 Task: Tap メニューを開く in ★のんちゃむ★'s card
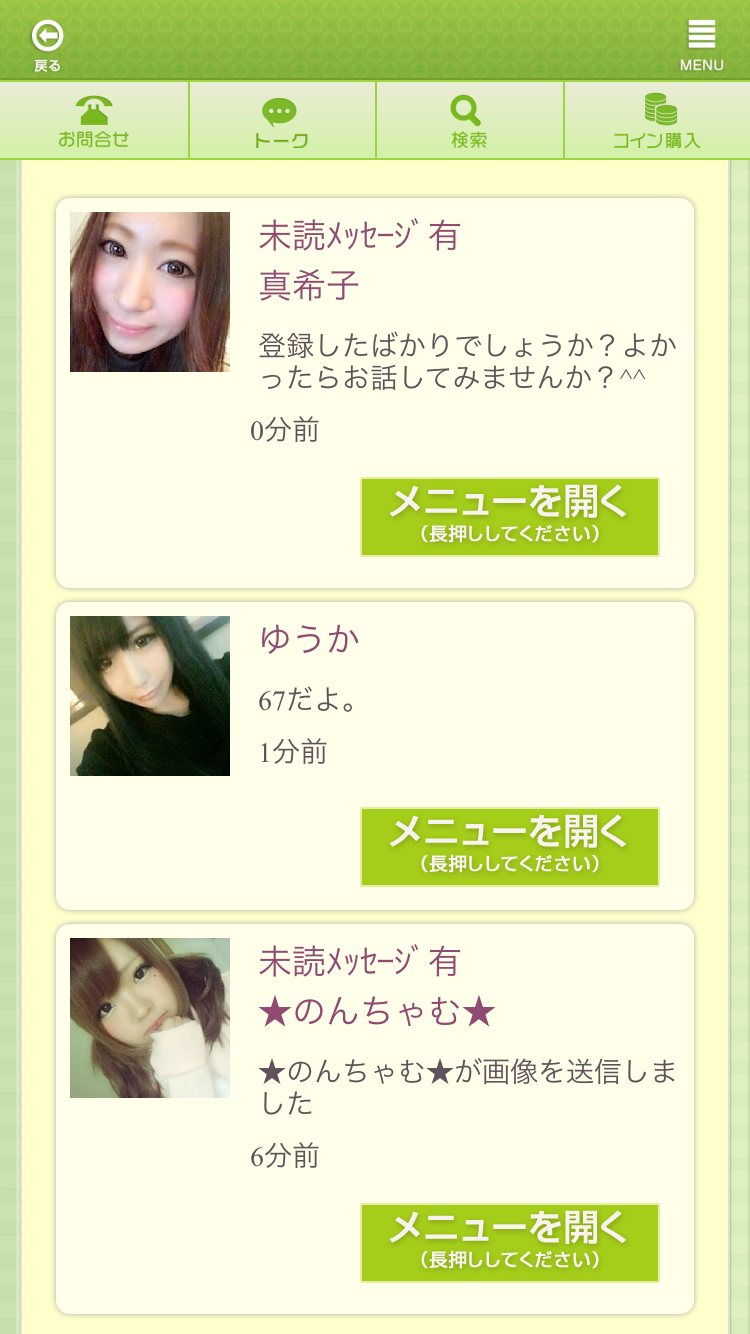click(509, 1243)
